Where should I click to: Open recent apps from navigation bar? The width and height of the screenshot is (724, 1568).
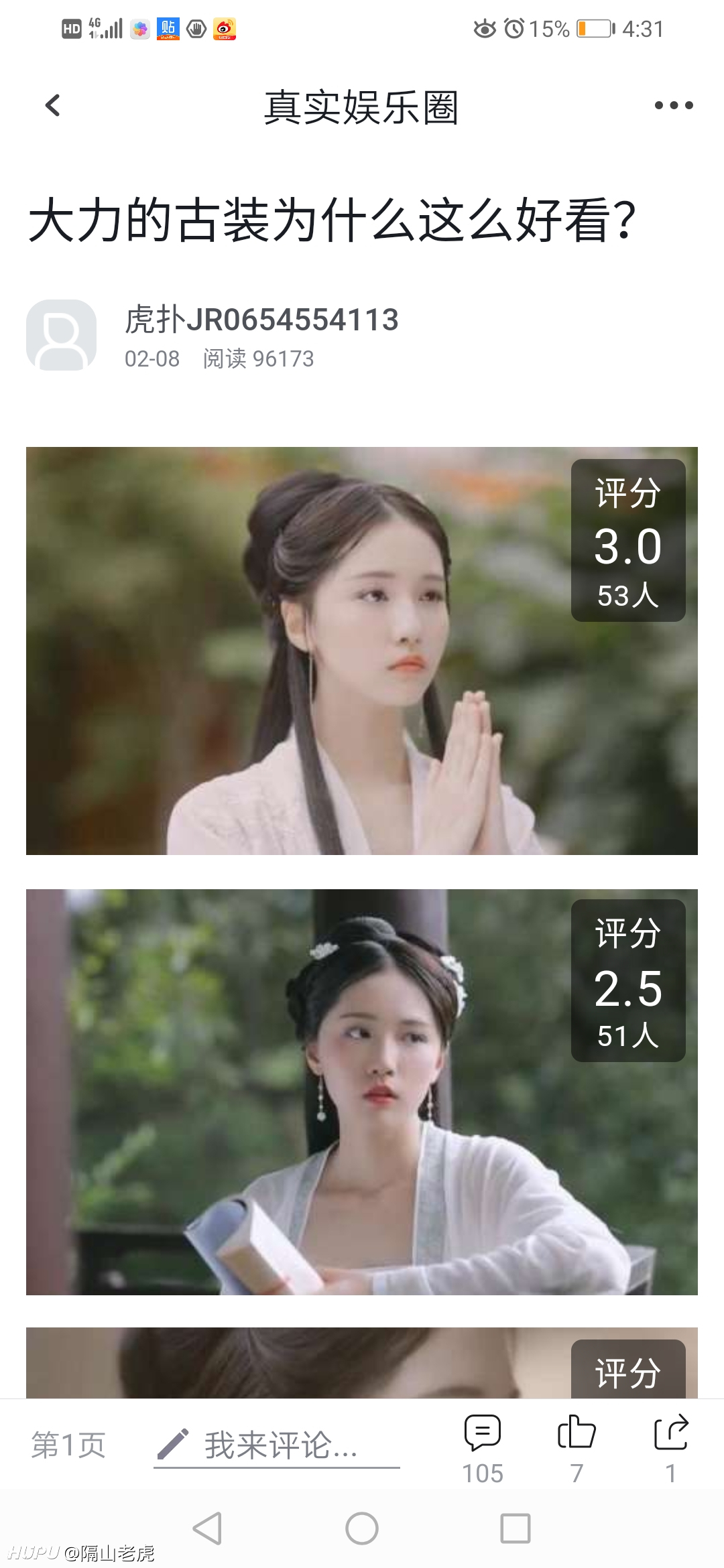click(x=516, y=1528)
